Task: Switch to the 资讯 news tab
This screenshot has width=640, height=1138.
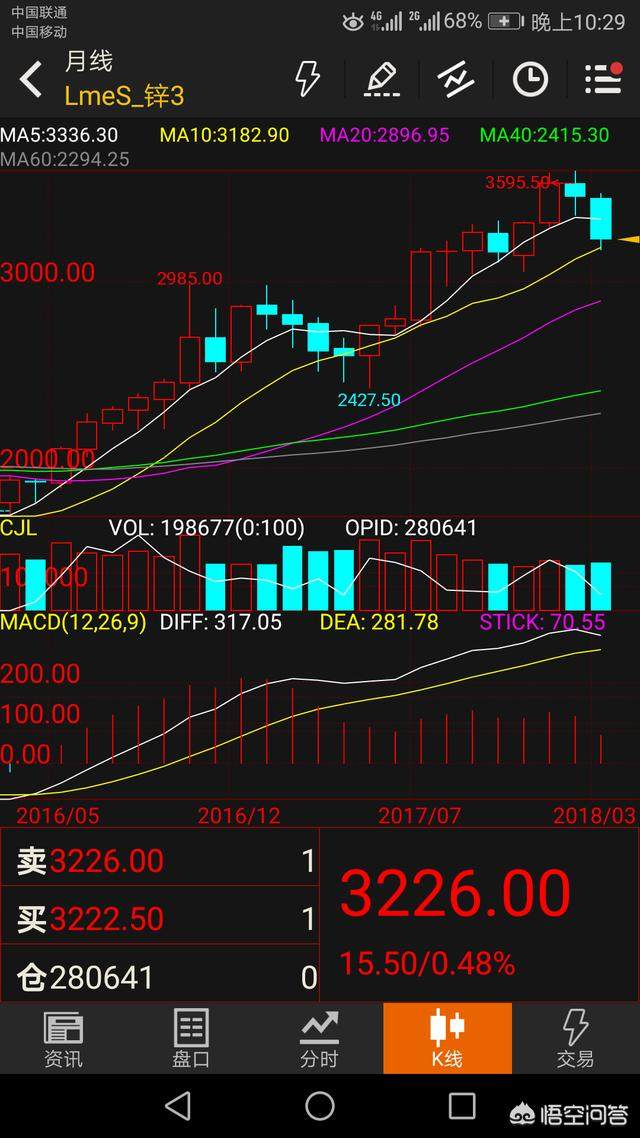Action: pyautogui.click(x=63, y=1039)
